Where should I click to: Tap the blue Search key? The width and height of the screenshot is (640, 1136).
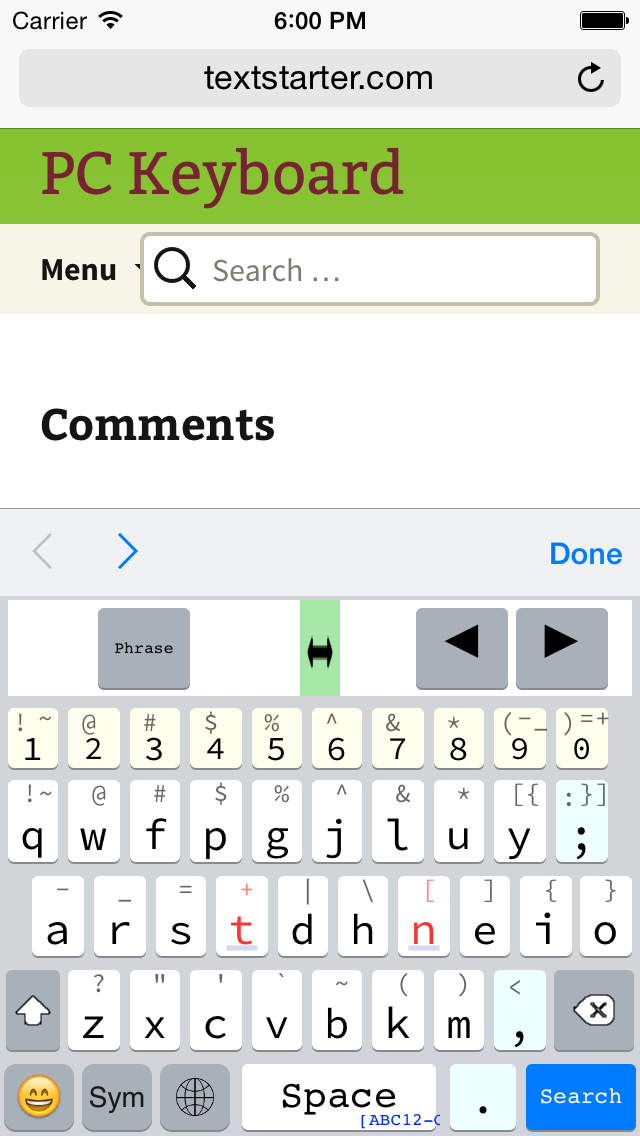pyautogui.click(x=581, y=1097)
